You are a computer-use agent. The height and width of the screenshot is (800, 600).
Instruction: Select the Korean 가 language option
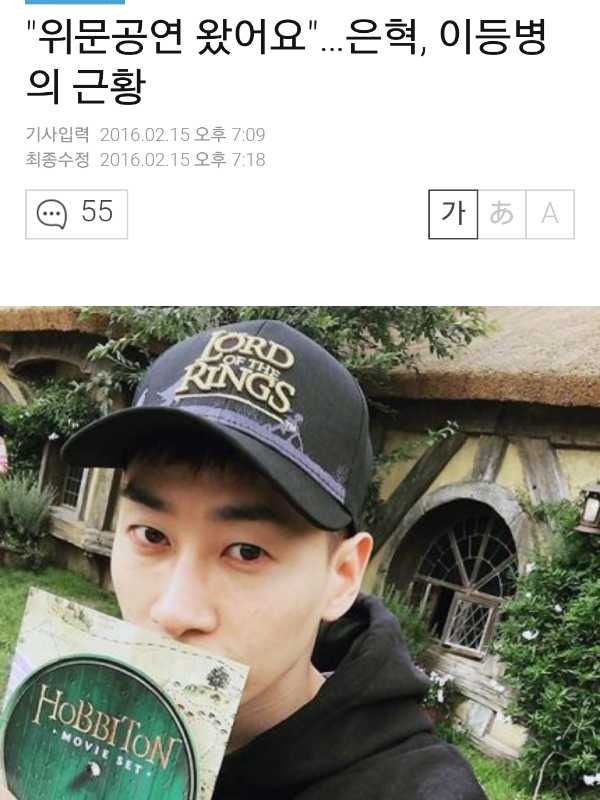[453, 214]
